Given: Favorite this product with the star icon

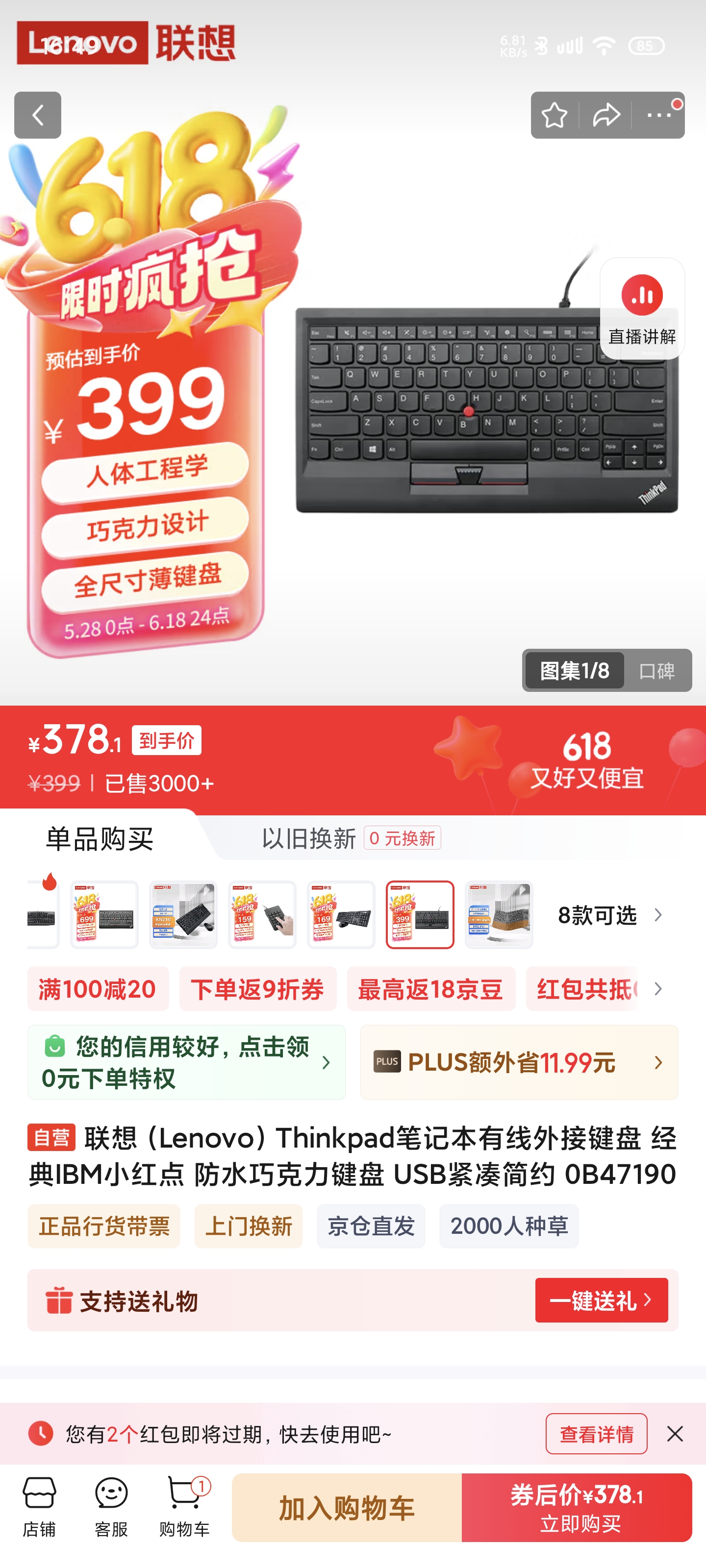Looking at the screenshot, I should click(x=555, y=115).
